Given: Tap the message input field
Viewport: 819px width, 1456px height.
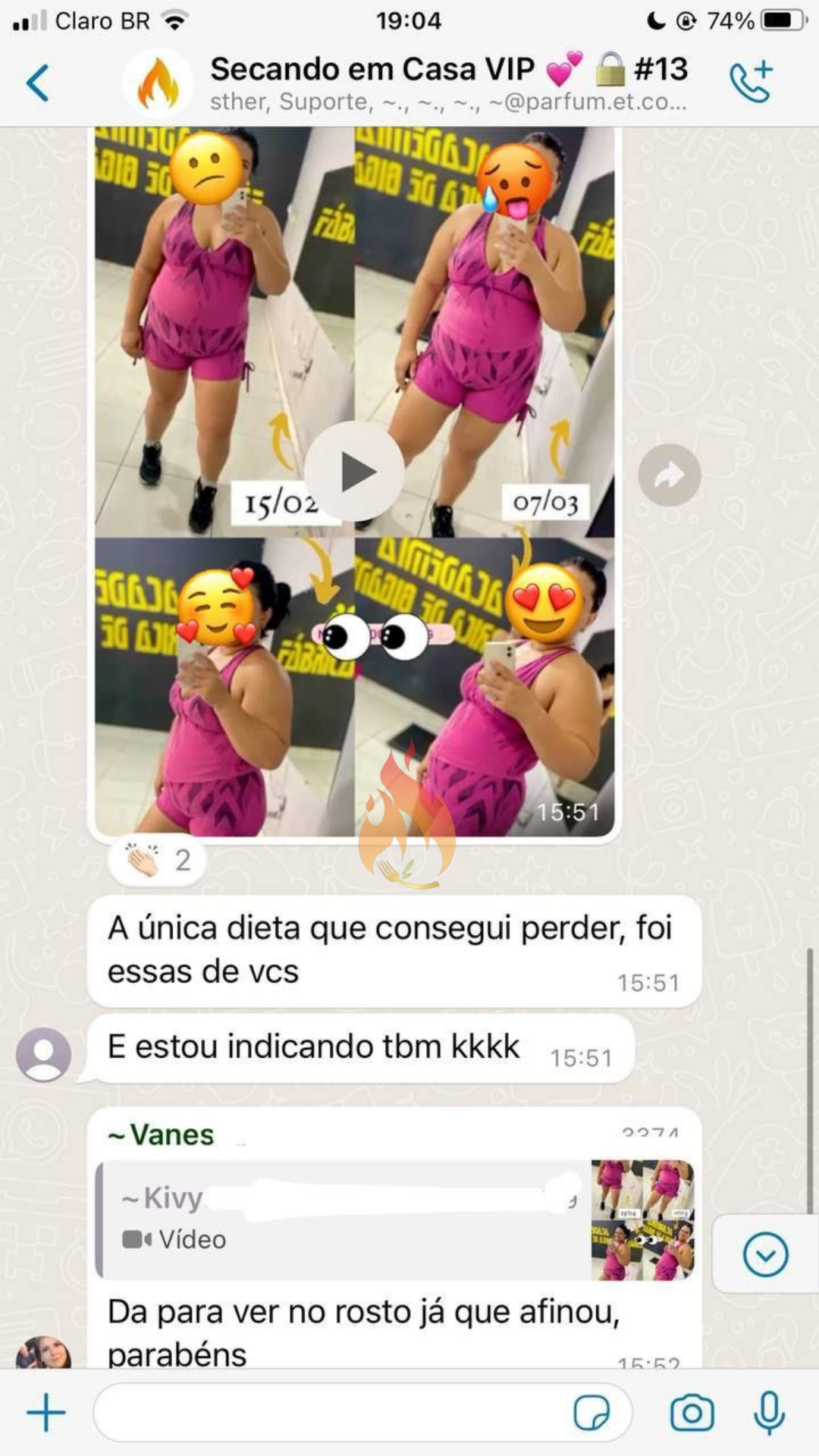Looking at the screenshot, I should click(334, 1413).
